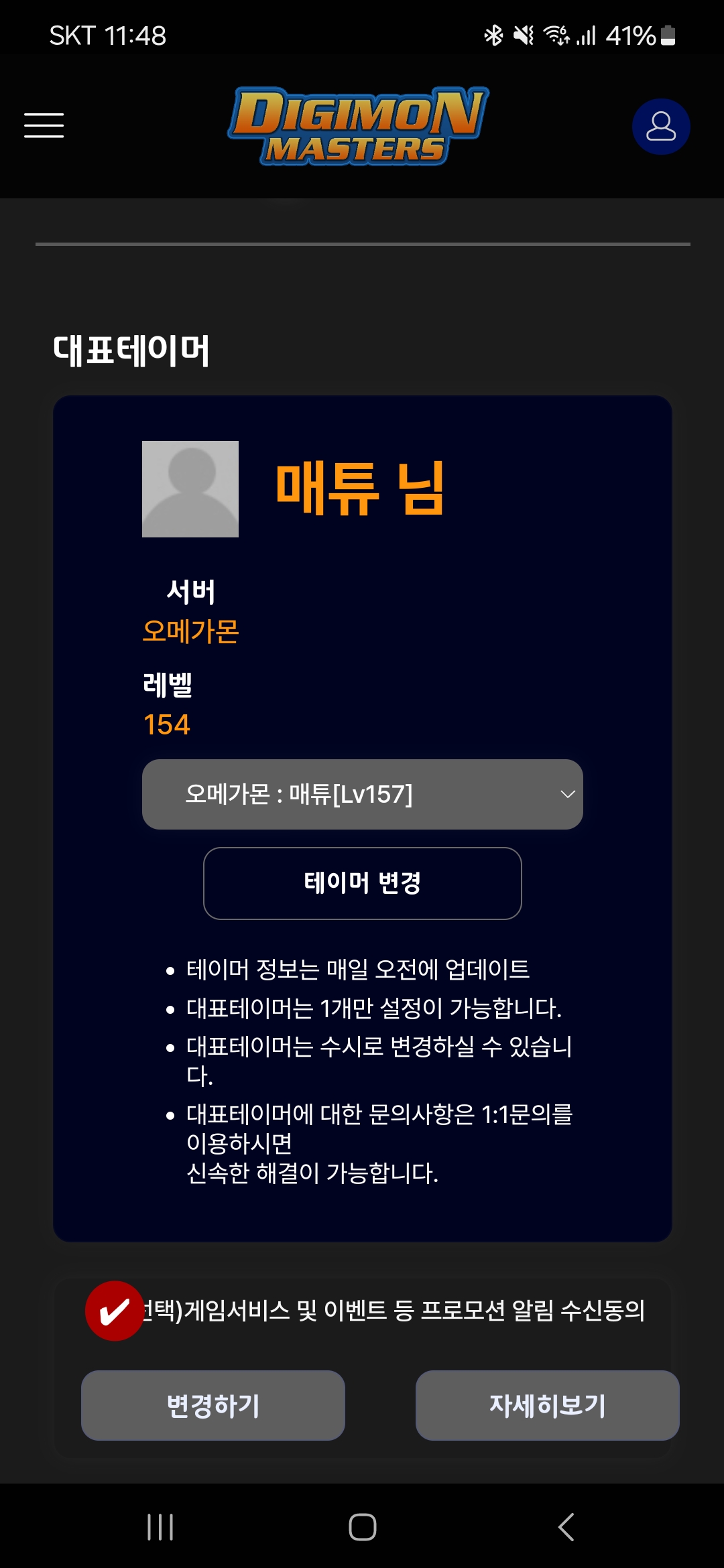724x1568 pixels.
Task: Open the user account icon
Action: coord(660,127)
